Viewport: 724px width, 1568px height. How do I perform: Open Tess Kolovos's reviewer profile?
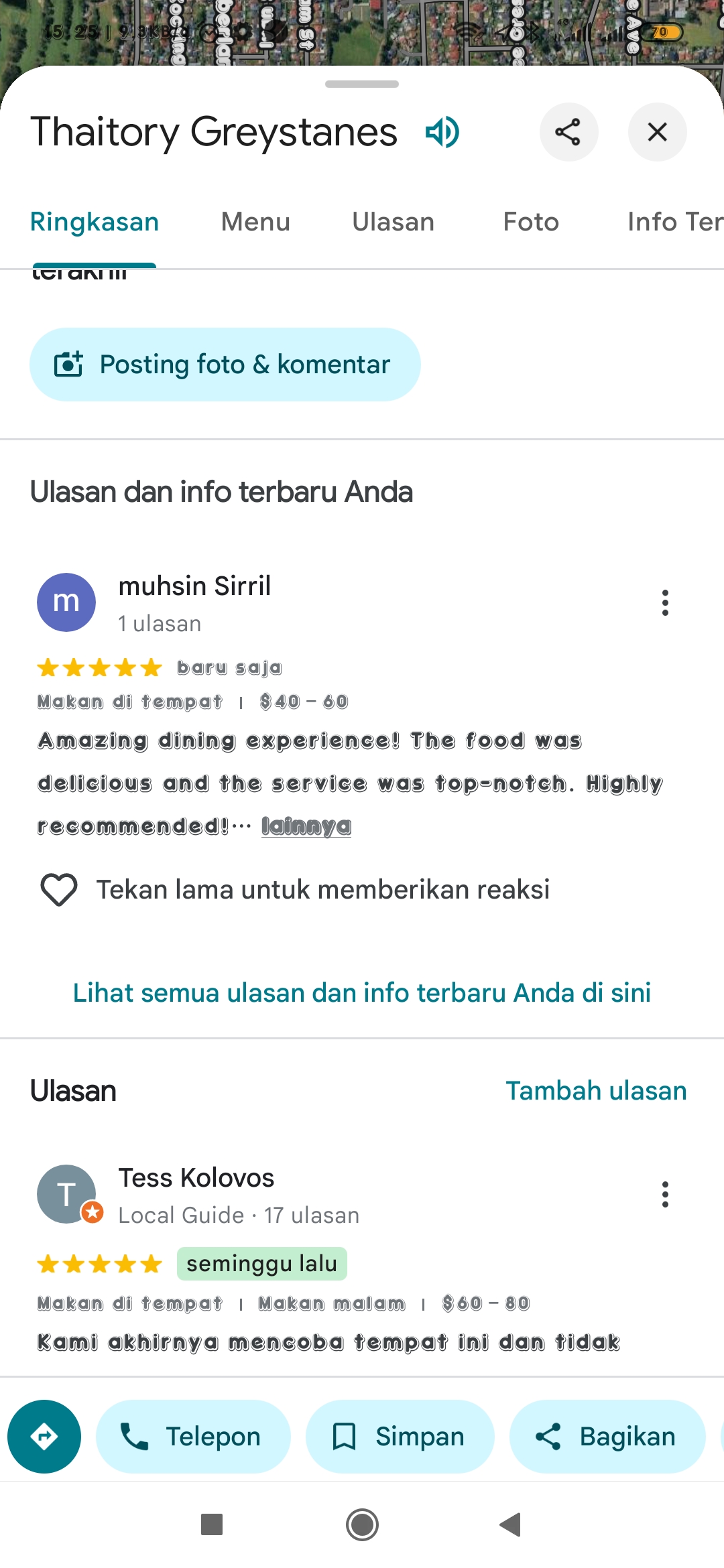196,1178
